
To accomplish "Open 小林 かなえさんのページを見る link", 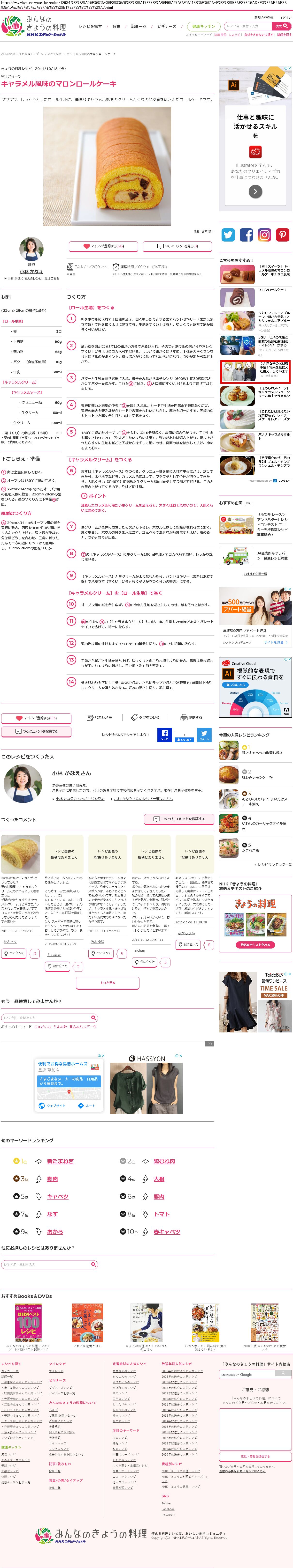I will pyautogui.click(x=80, y=799).
